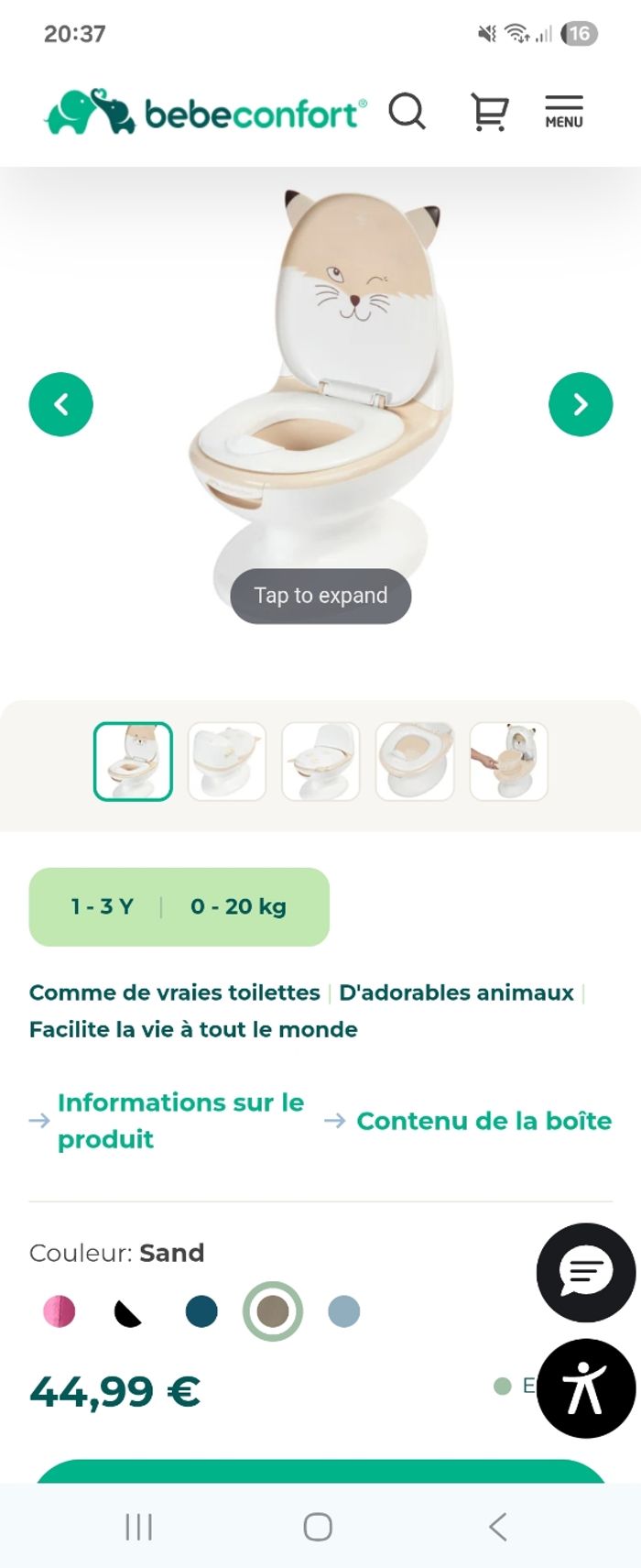This screenshot has width=641, height=1568.
Task: Show the previous product image
Action: [61, 404]
